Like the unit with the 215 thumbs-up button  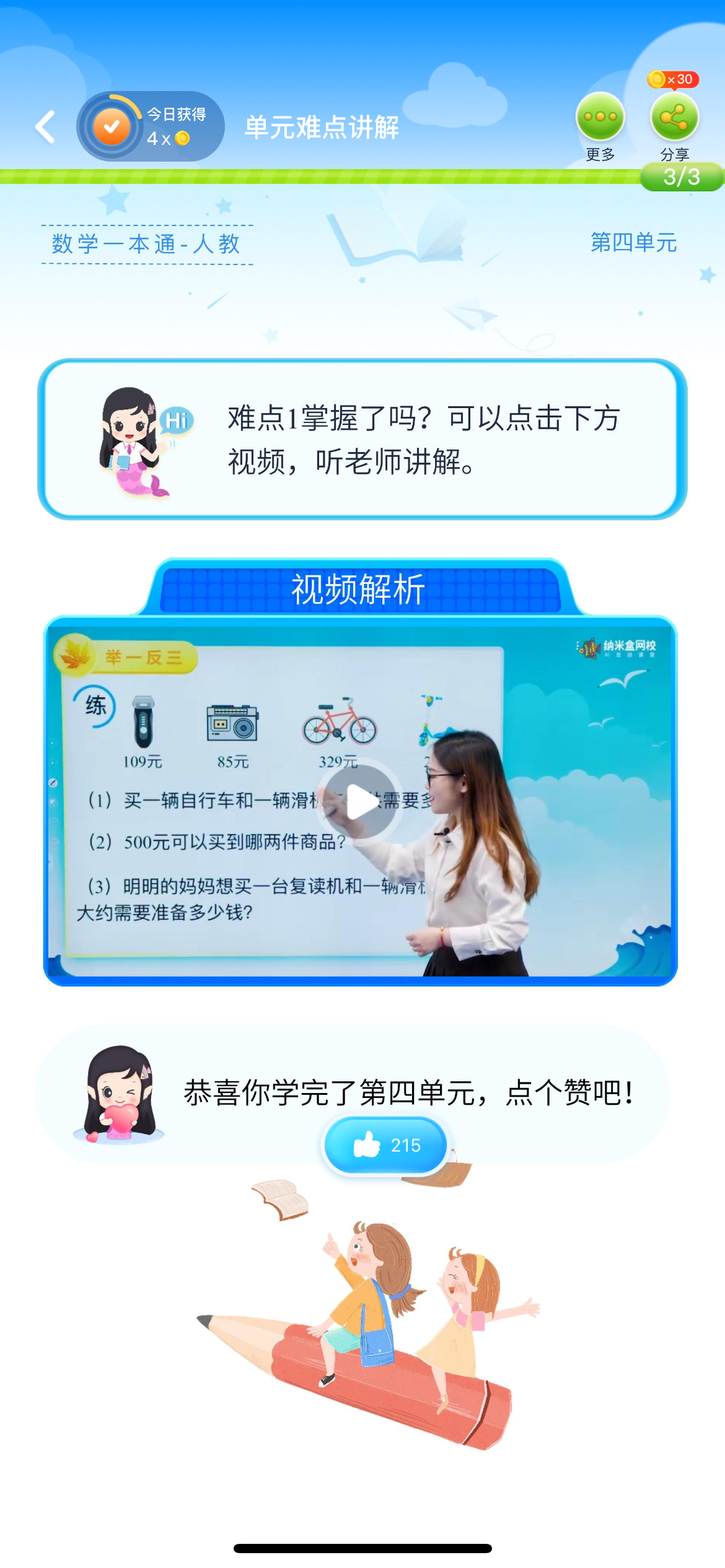[385, 1146]
